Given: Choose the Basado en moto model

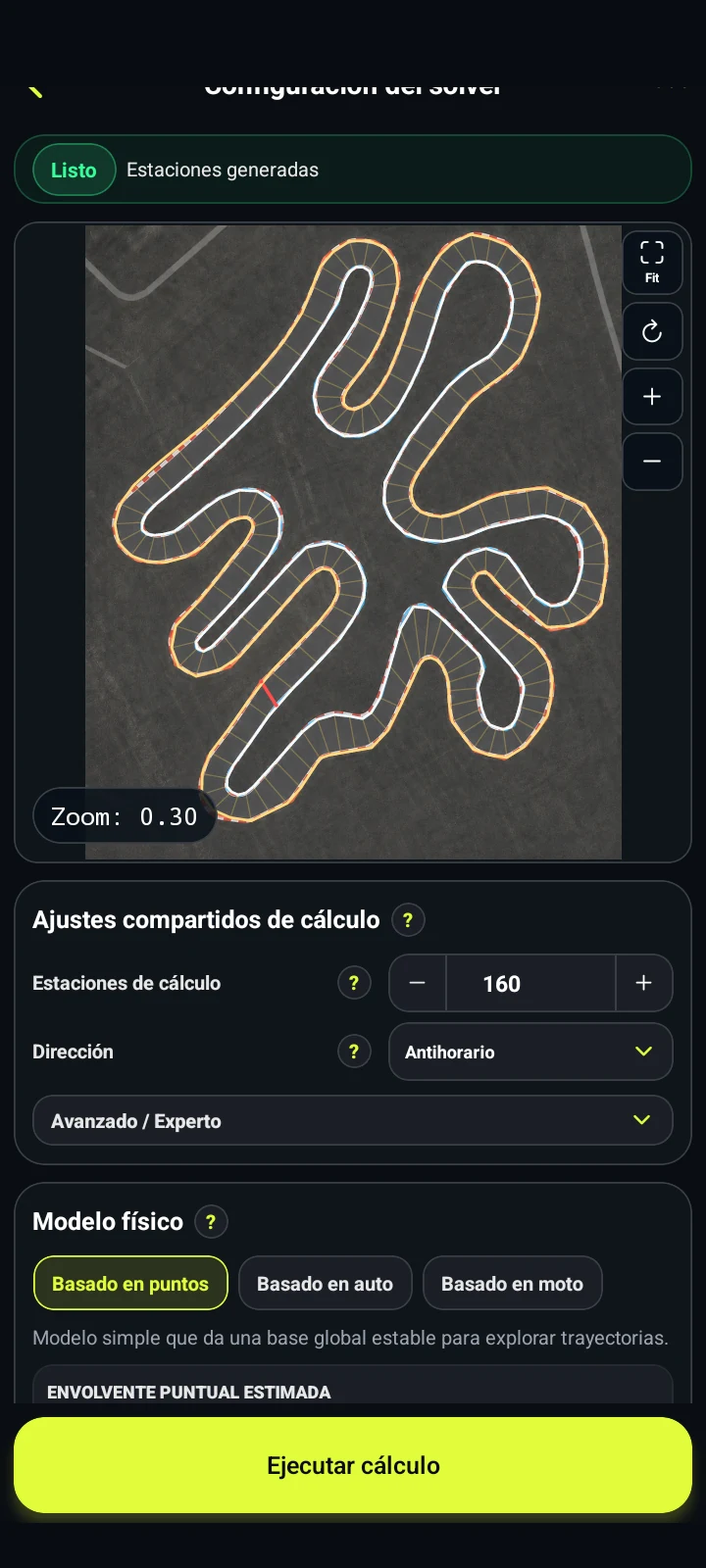Looking at the screenshot, I should click(512, 1283).
